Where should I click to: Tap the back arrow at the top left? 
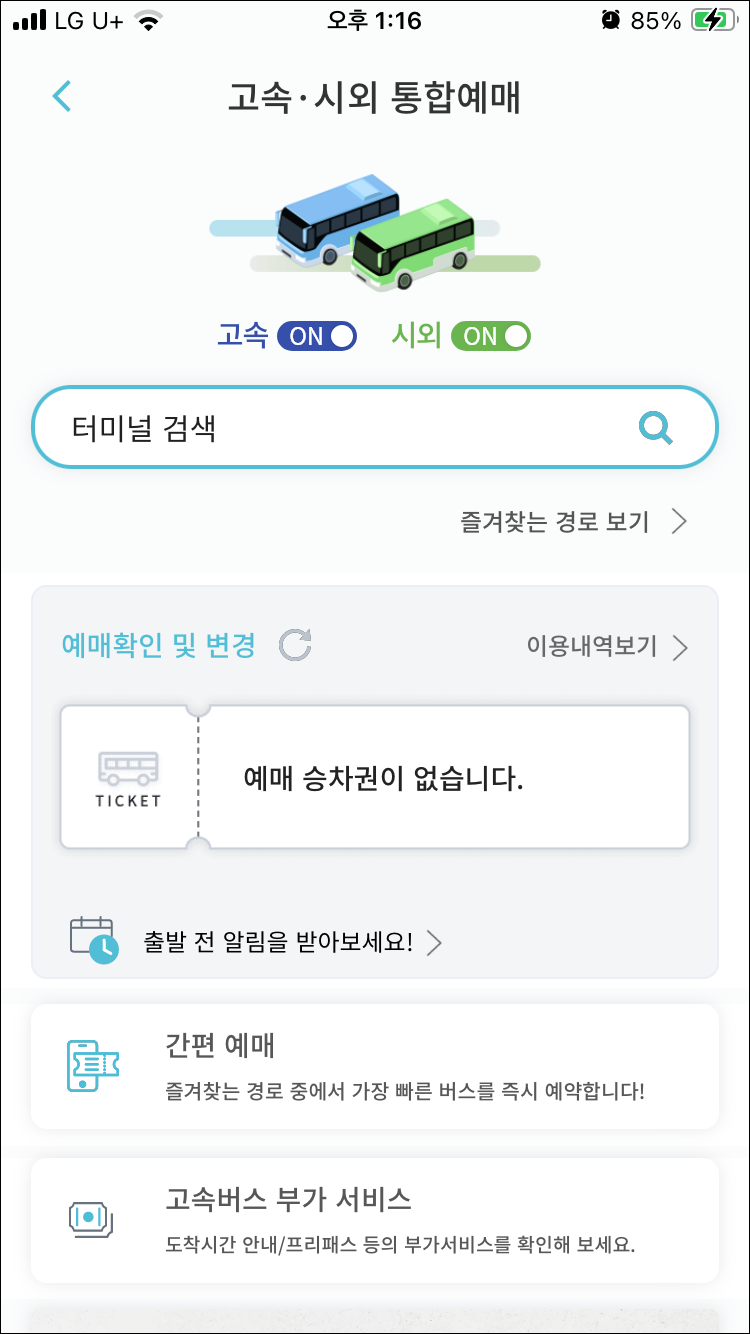point(60,95)
